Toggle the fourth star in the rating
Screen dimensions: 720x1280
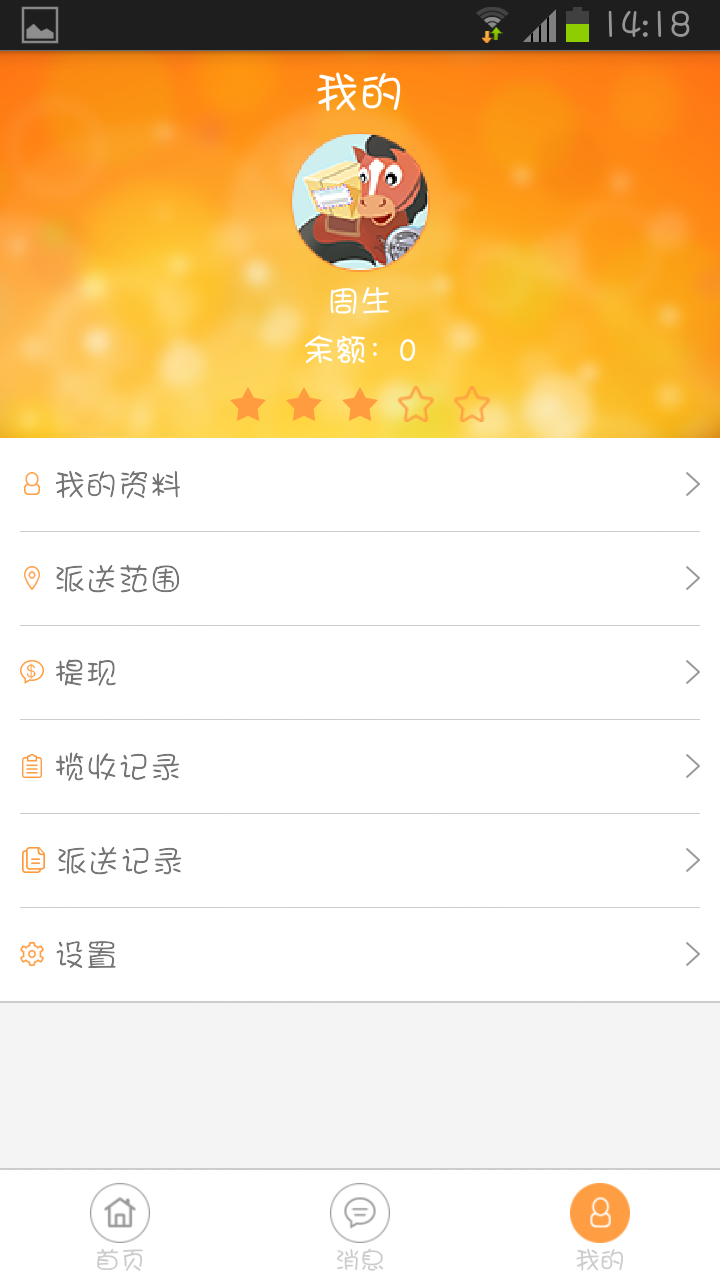pyautogui.click(x=415, y=405)
